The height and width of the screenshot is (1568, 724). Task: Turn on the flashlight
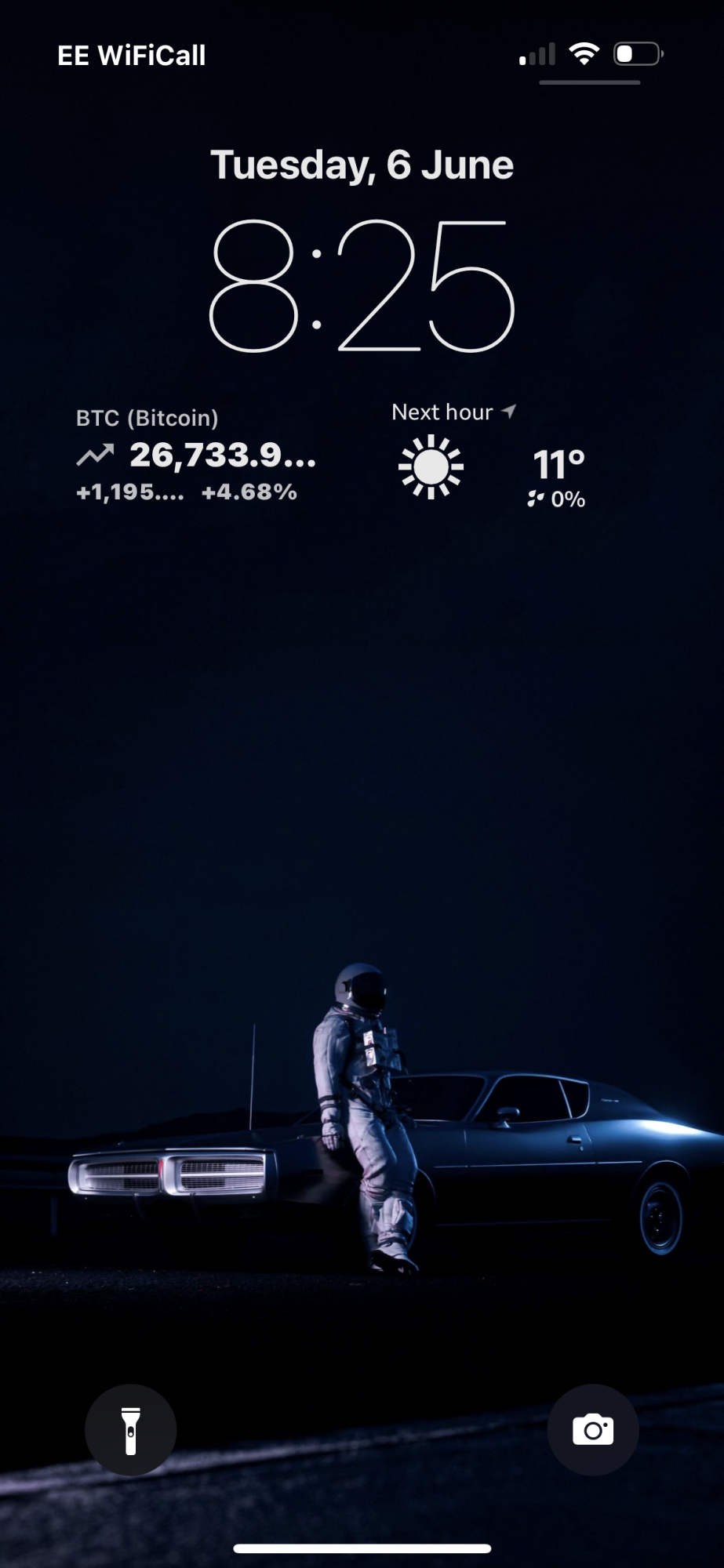pos(130,1429)
